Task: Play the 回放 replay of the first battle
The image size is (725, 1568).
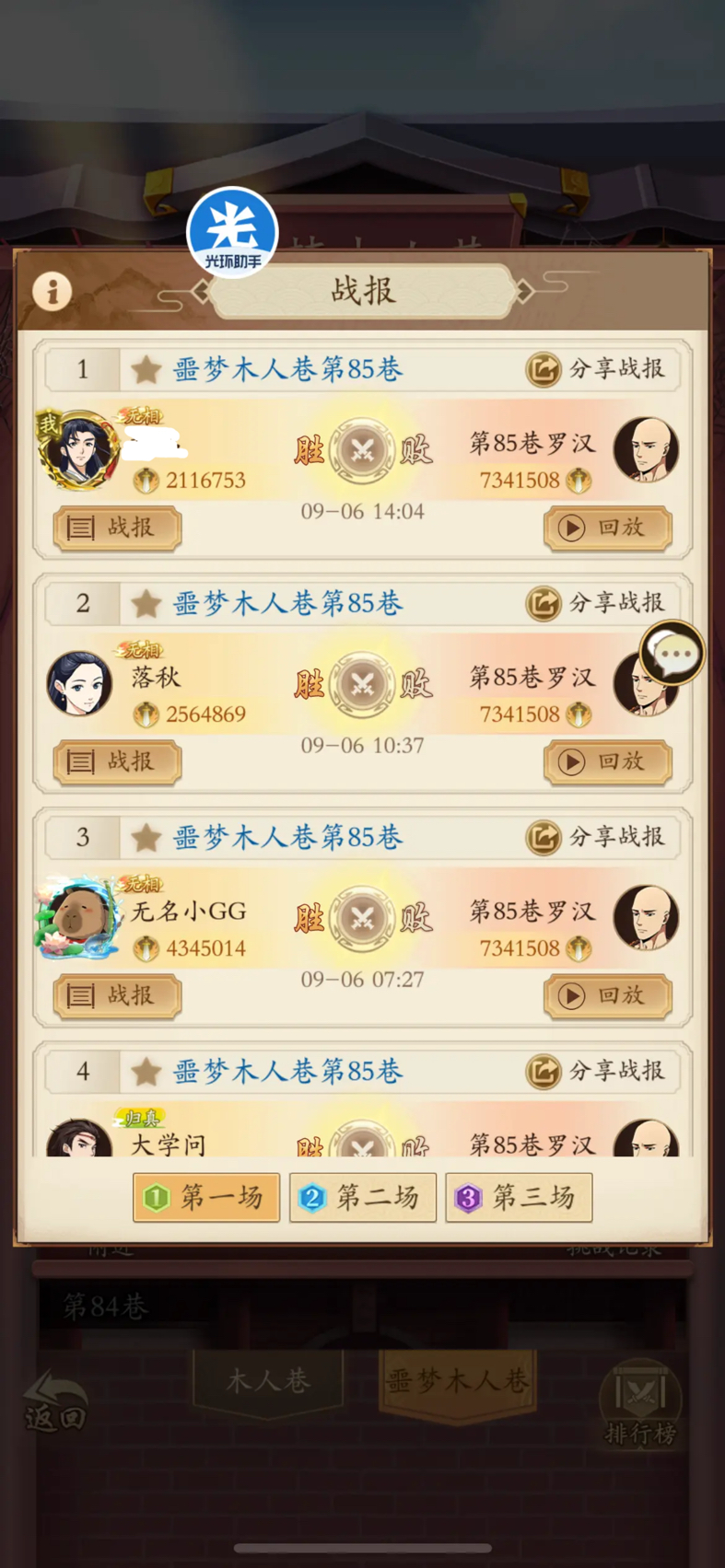Action: click(x=607, y=528)
